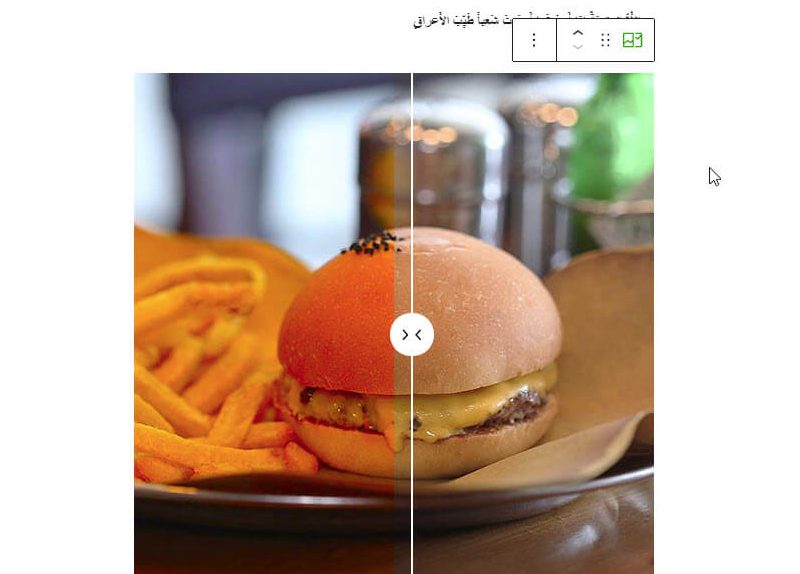This screenshot has height=574, width=800.
Task: Move the block up with the arrow
Action: coord(577,33)
